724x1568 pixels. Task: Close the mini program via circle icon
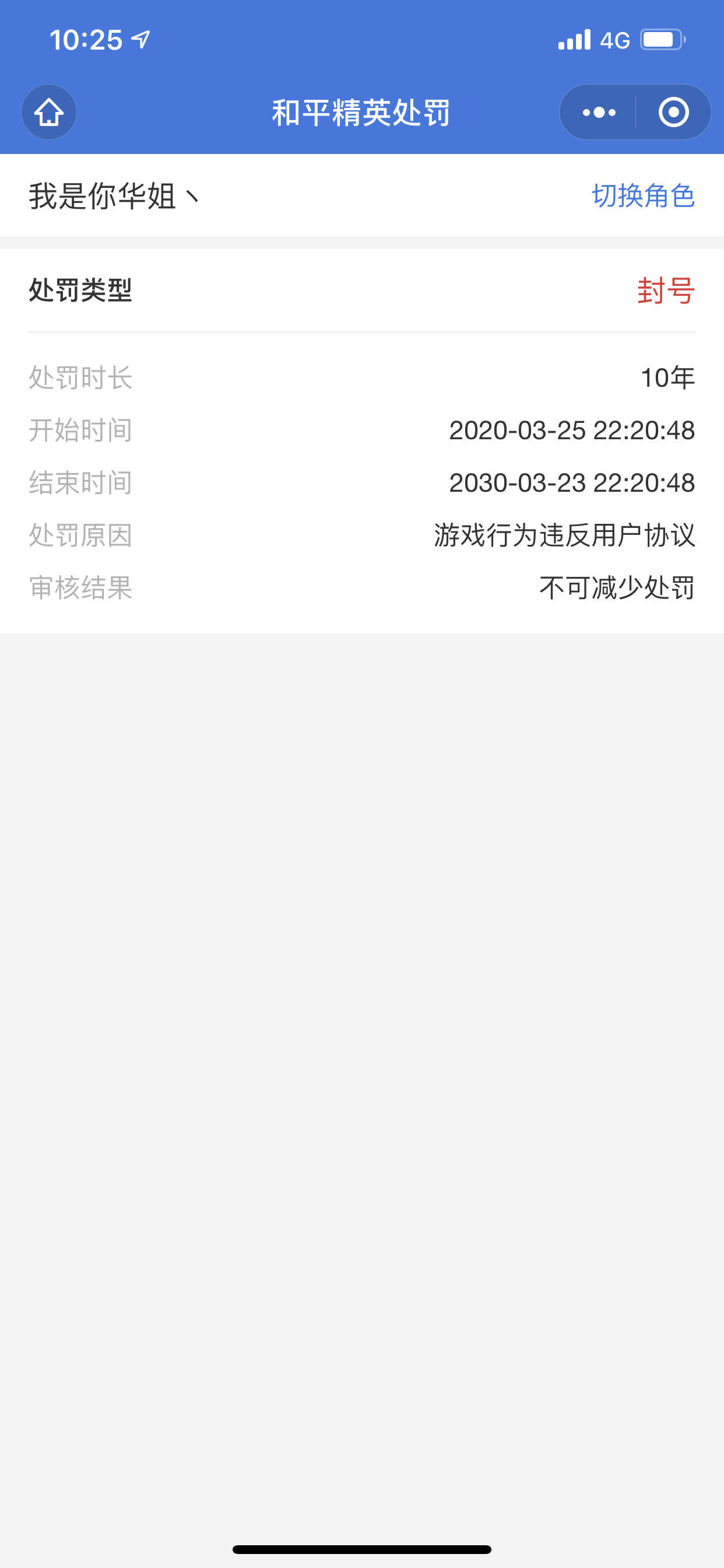[x=673, y=113]
